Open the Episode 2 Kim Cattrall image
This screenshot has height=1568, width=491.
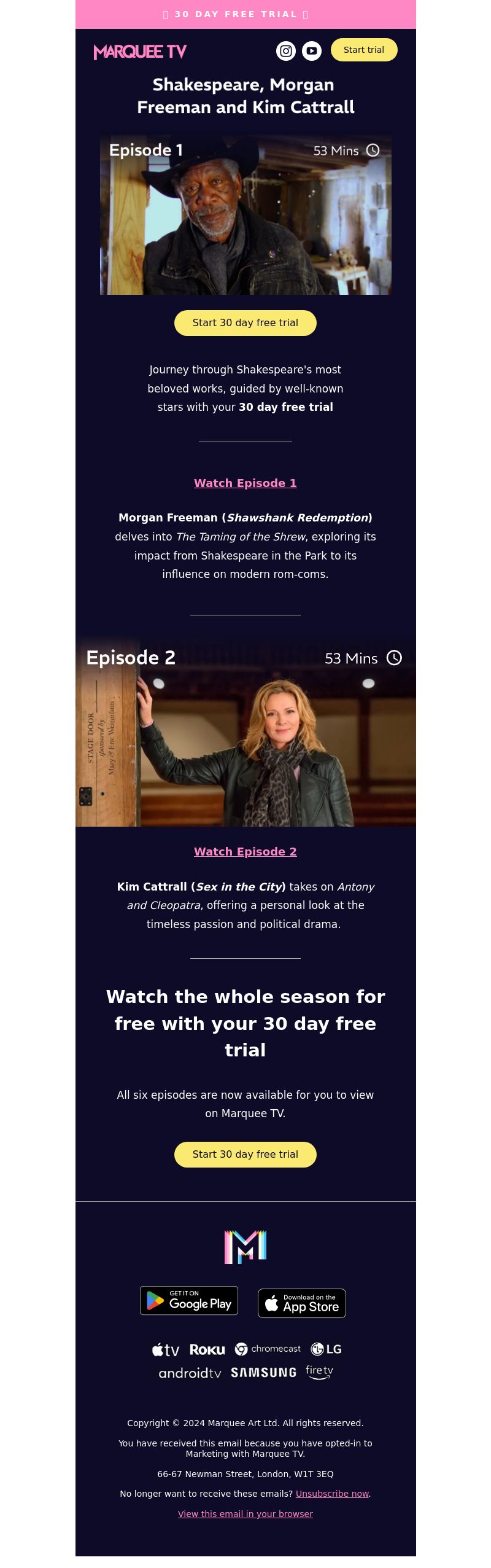pyautogui.click(x=245, y=732)
